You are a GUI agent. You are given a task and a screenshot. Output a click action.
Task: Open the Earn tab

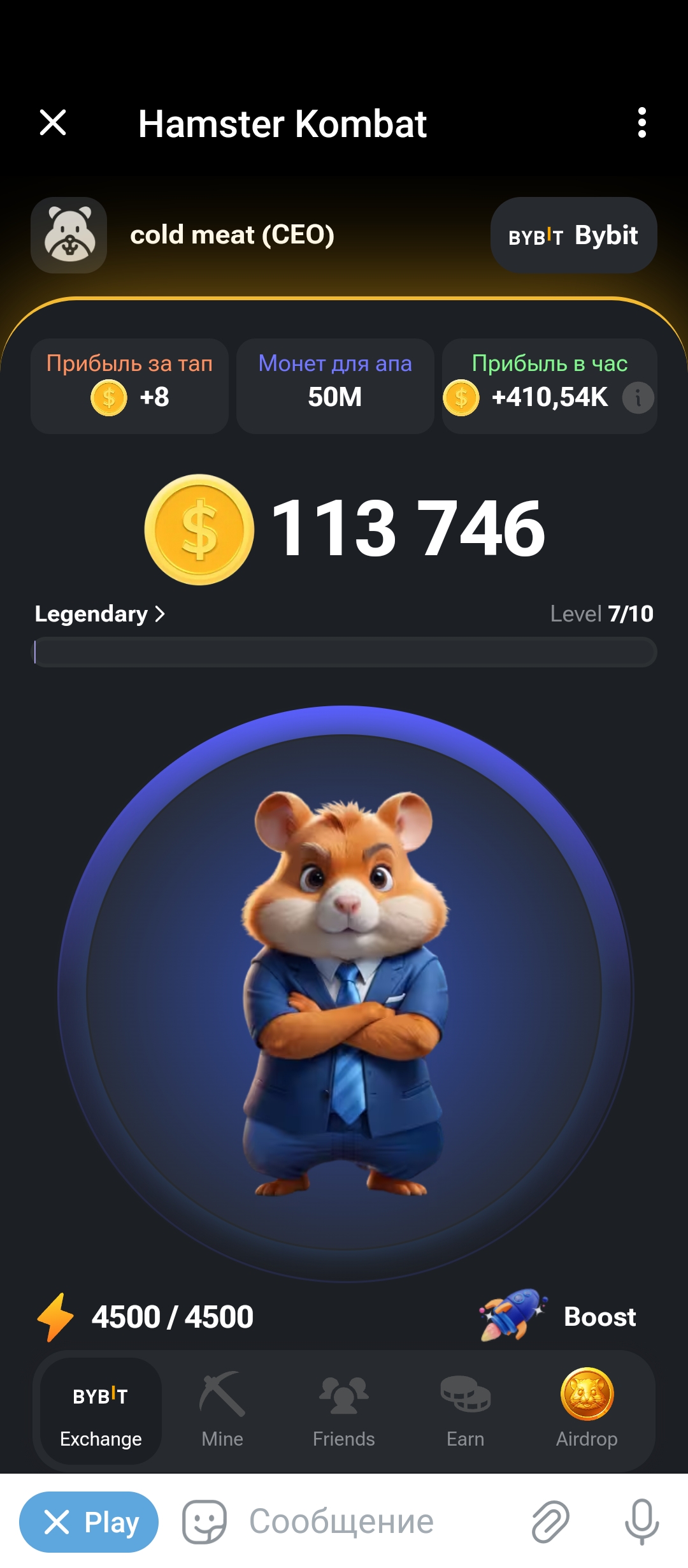[x=466, y=1411]
